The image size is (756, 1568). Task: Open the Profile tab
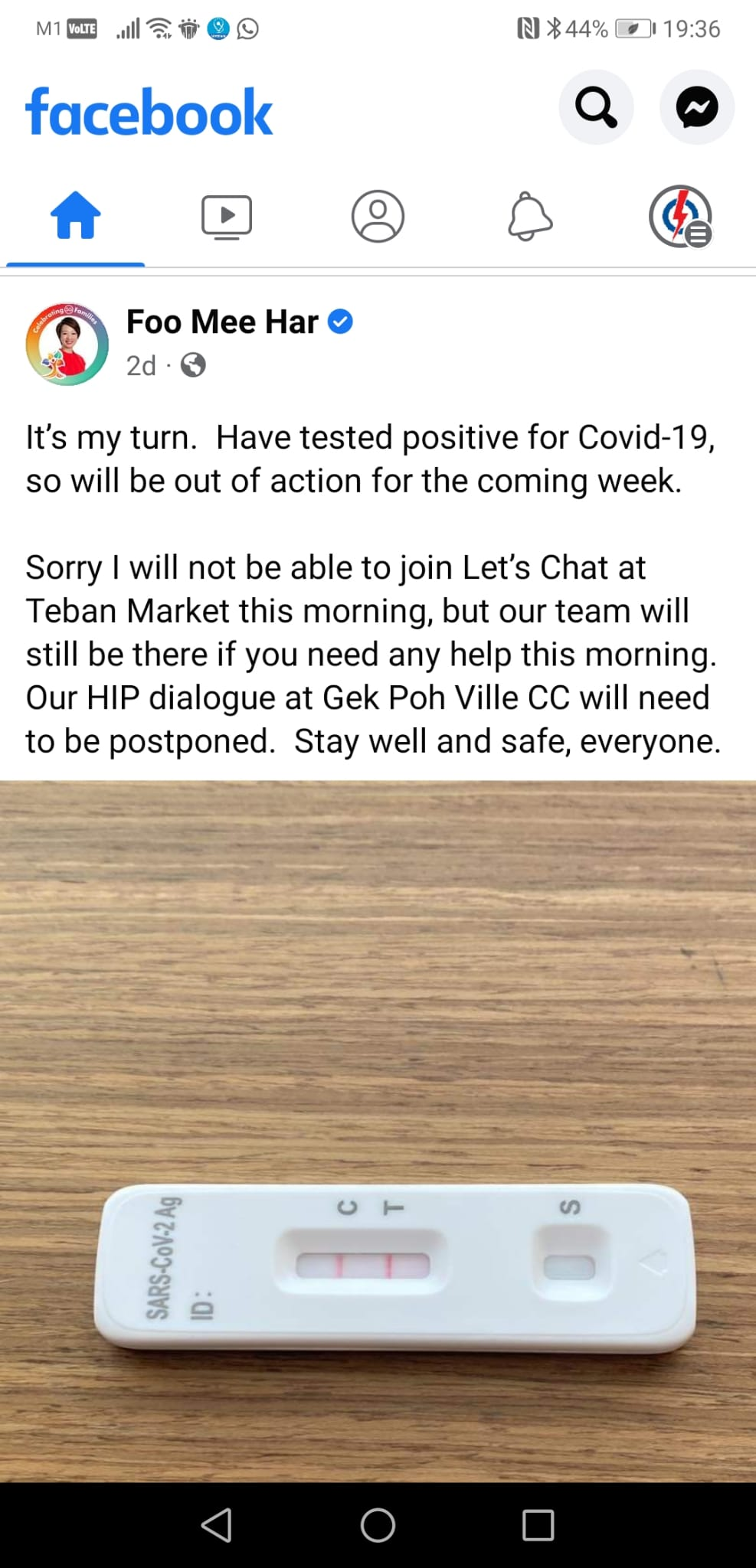[x=378, y=217]
